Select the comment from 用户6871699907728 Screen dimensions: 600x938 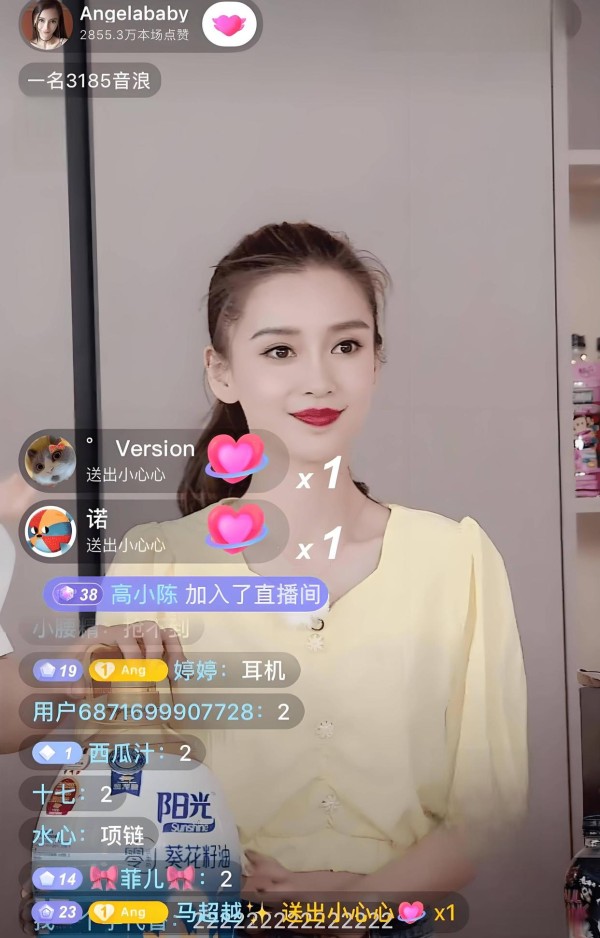160,711
